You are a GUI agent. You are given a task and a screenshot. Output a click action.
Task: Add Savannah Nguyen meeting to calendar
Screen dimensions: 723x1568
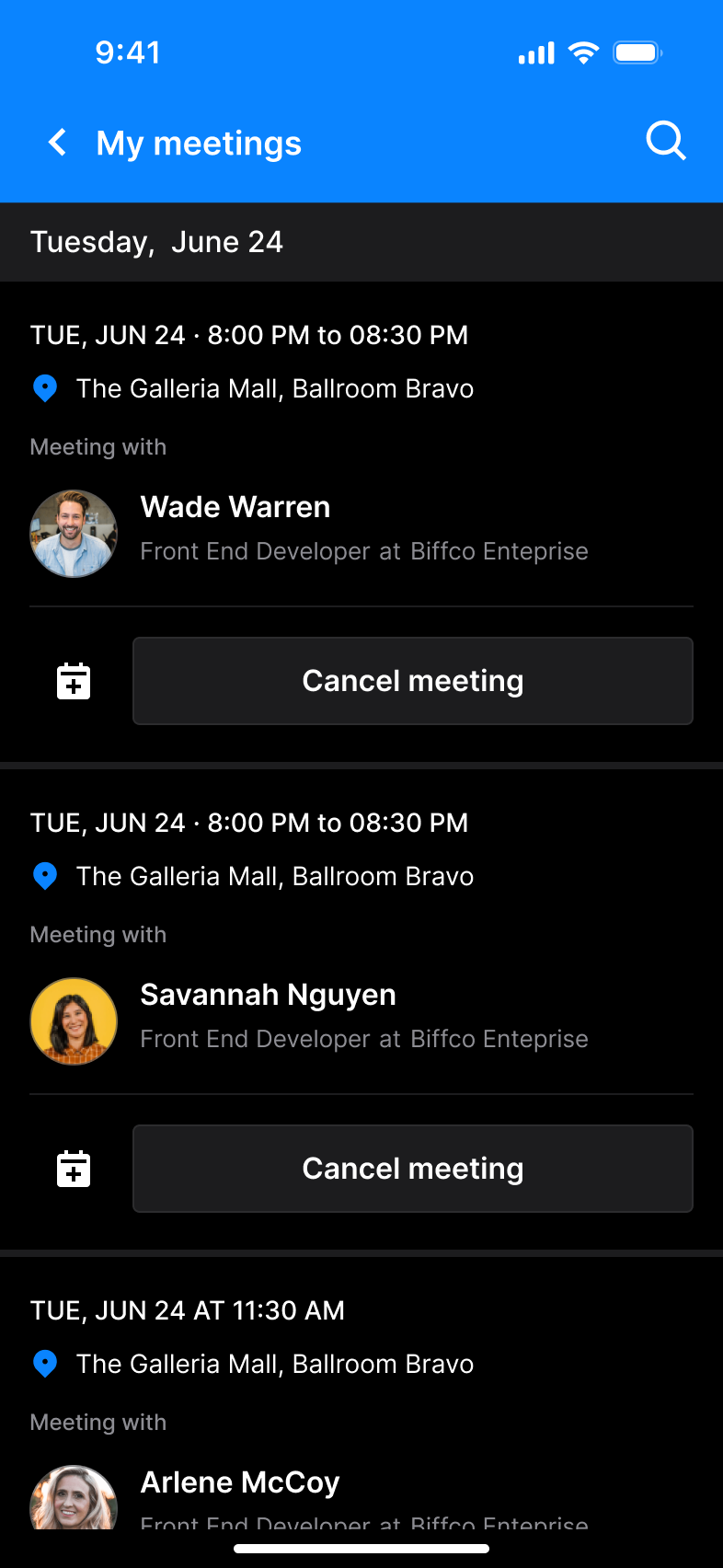73,1169
